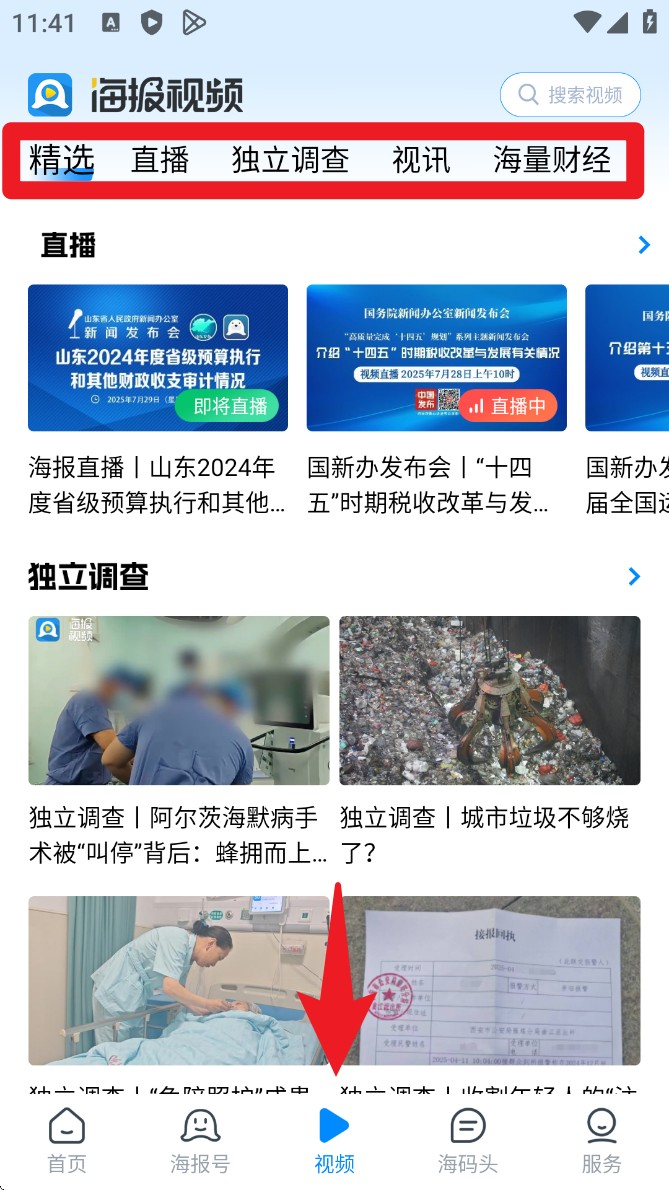669x1190 pixels.
Task: Open the 阿尔茨海默病手术被叫停 video
Action: [178, 700]
